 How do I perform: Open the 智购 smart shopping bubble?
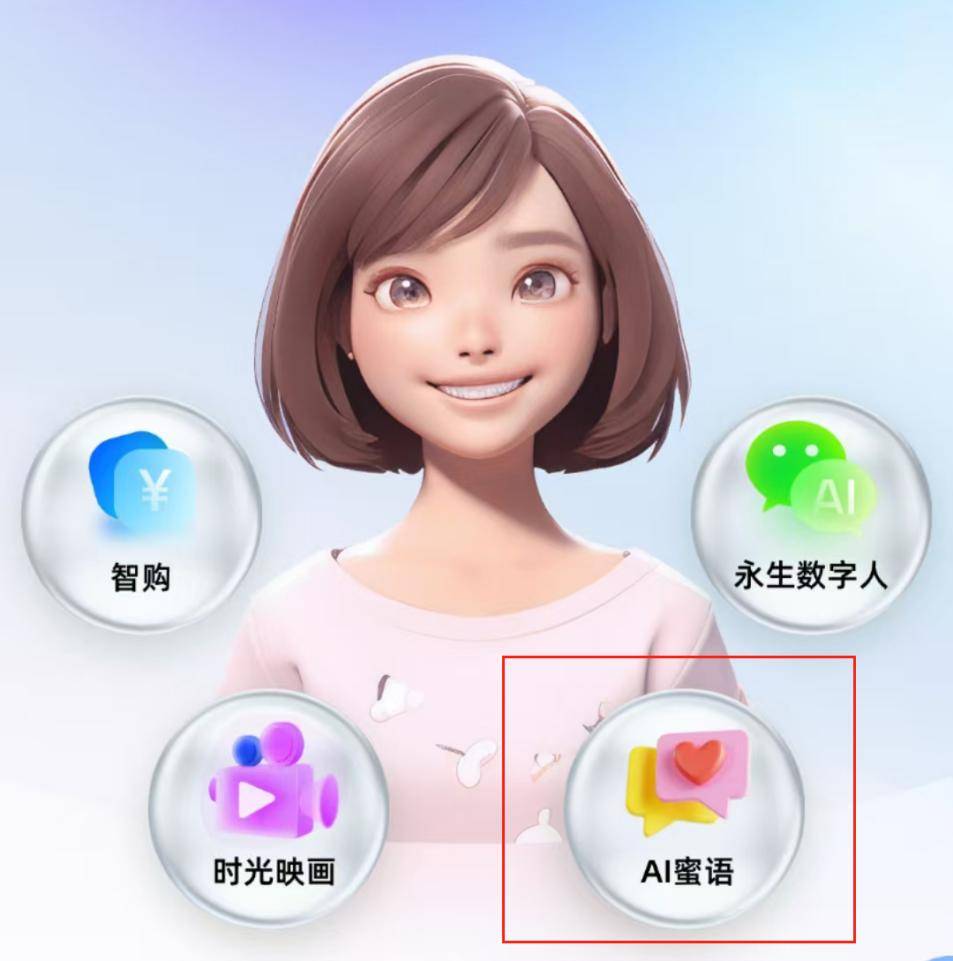pos(141,515)
